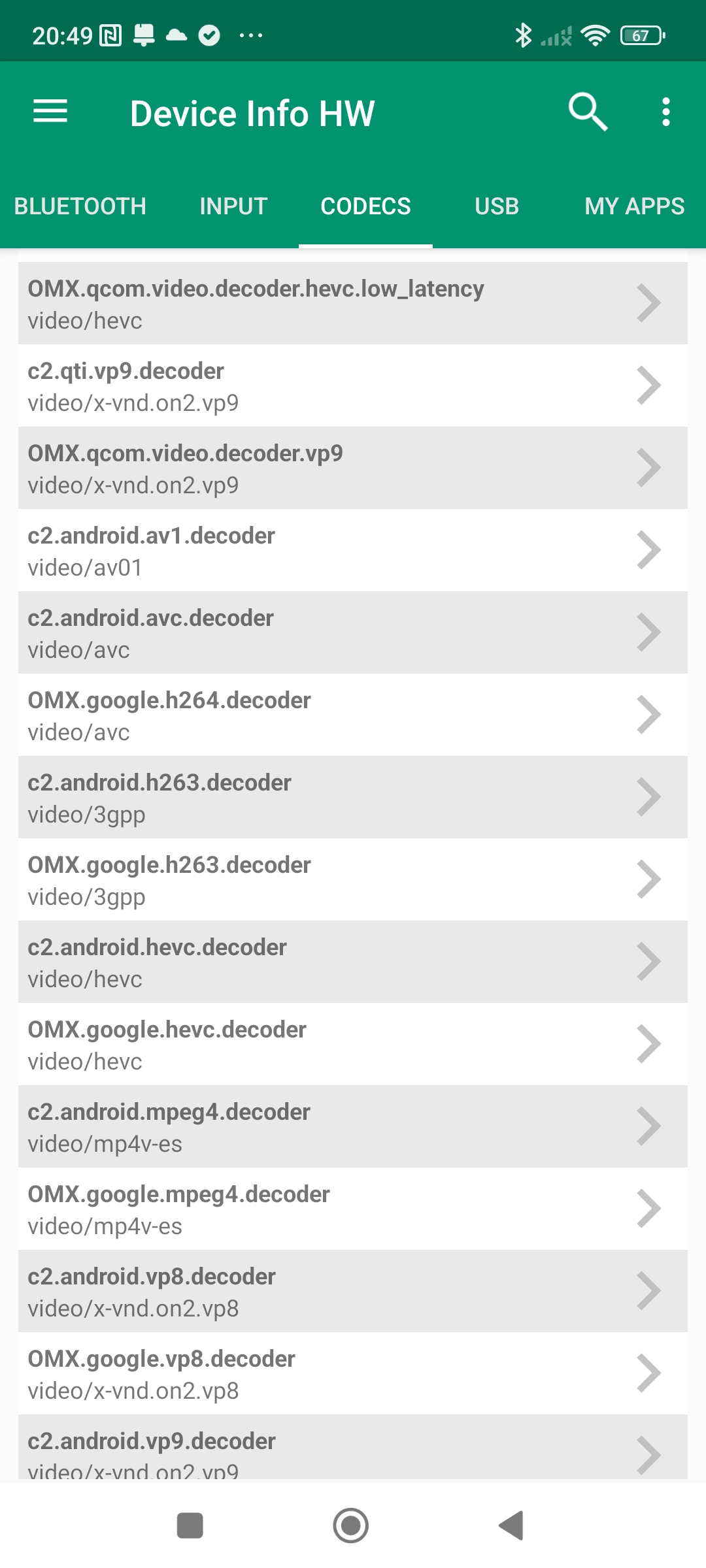Go to the USB tab

click(497, 206)
